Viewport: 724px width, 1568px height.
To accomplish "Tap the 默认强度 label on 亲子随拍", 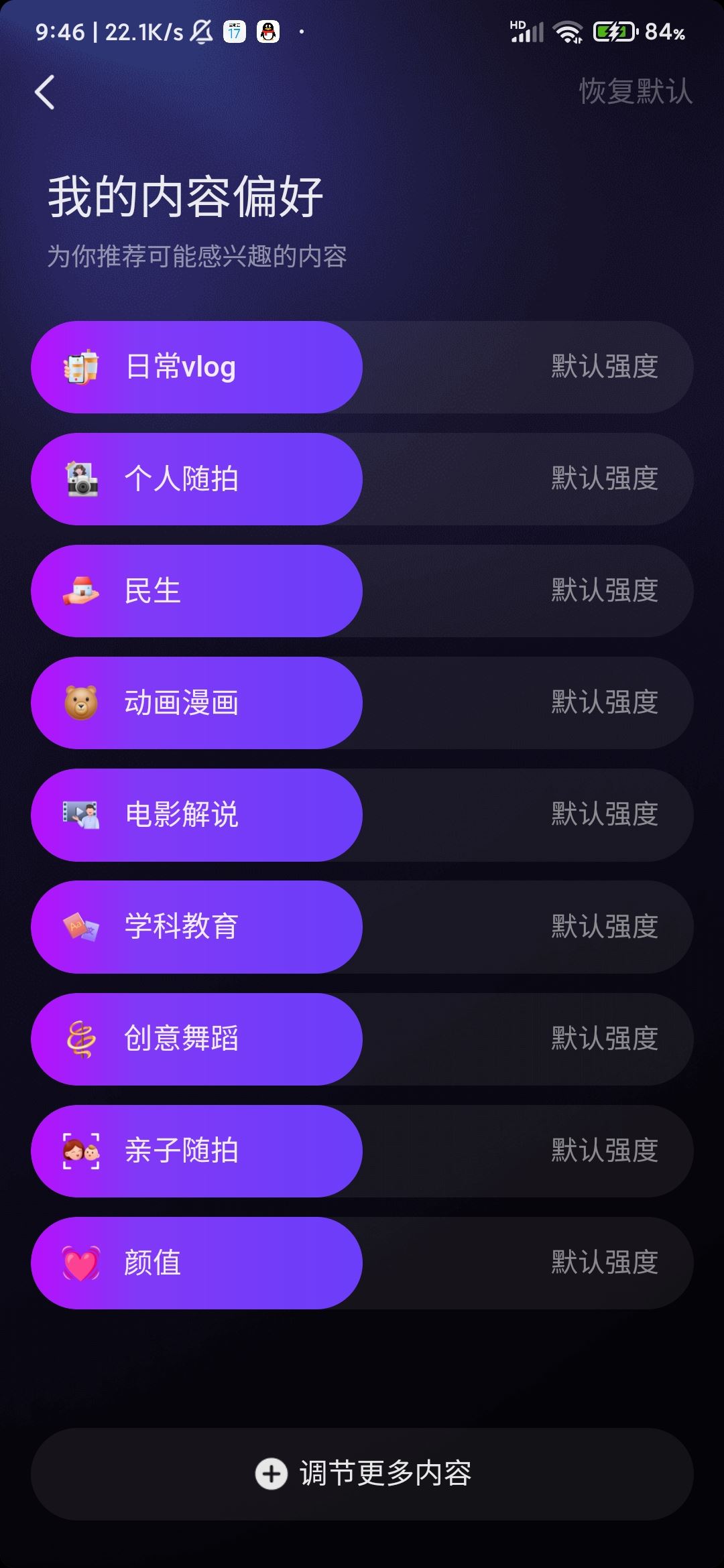I will [x=603, y=1150].
